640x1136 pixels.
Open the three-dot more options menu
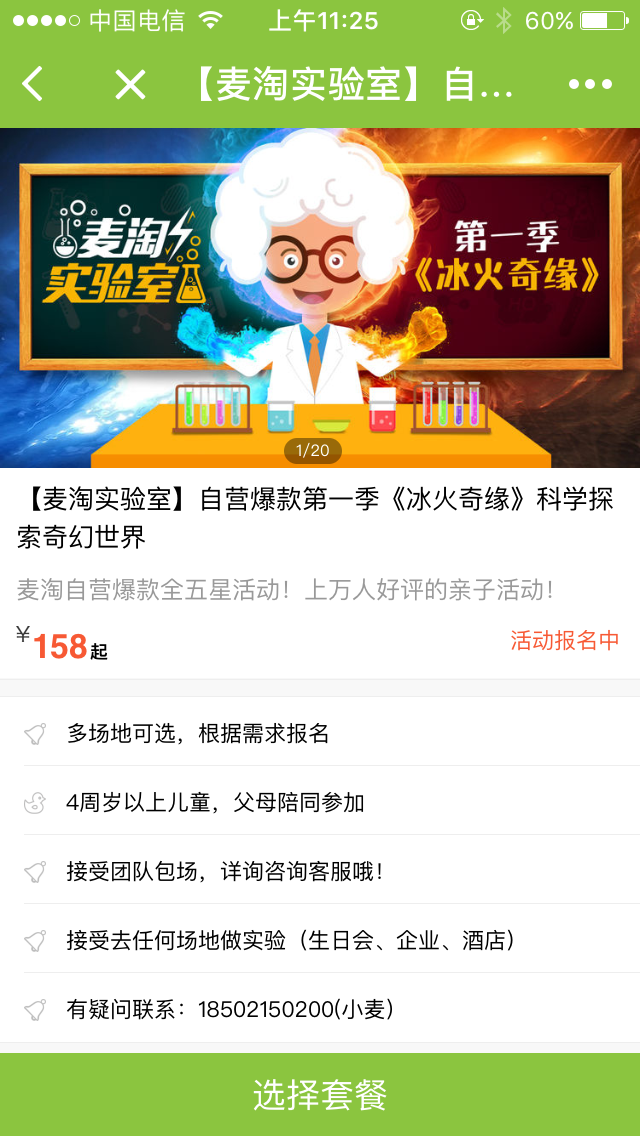(x=590, y=85)
